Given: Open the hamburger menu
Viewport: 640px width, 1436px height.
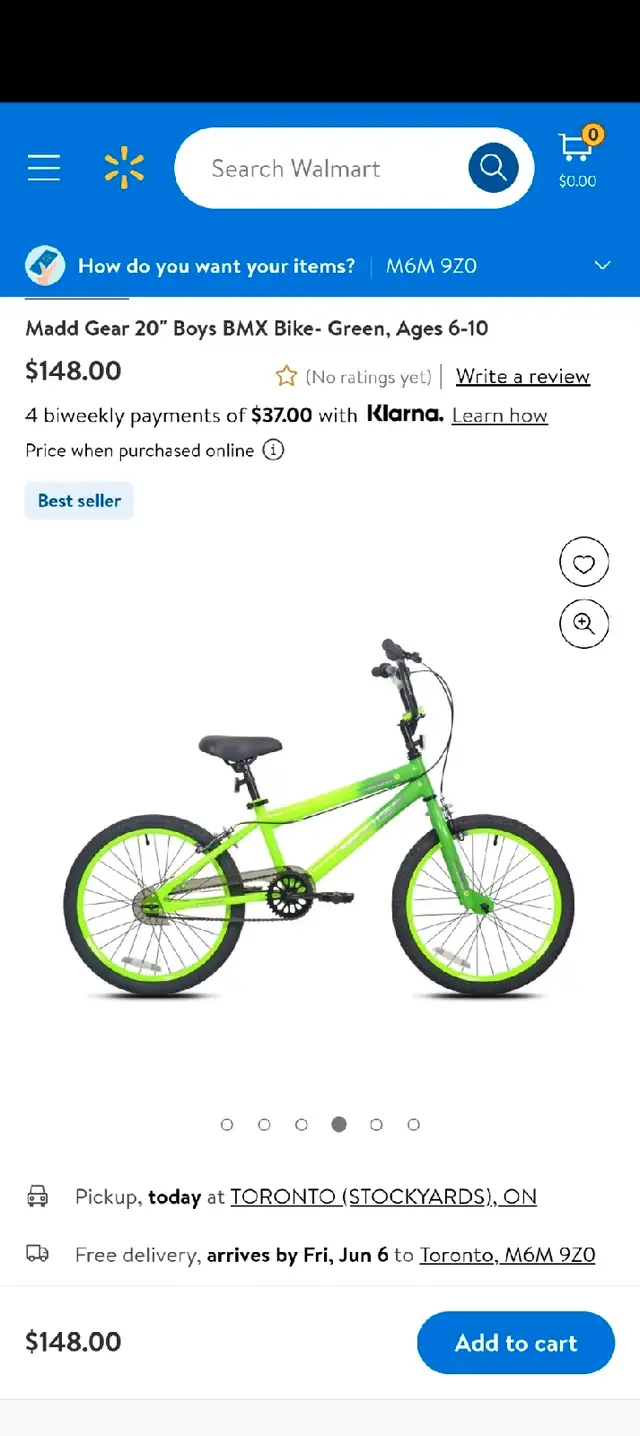Looking at the screenshot, I should [x=44, y=168].
